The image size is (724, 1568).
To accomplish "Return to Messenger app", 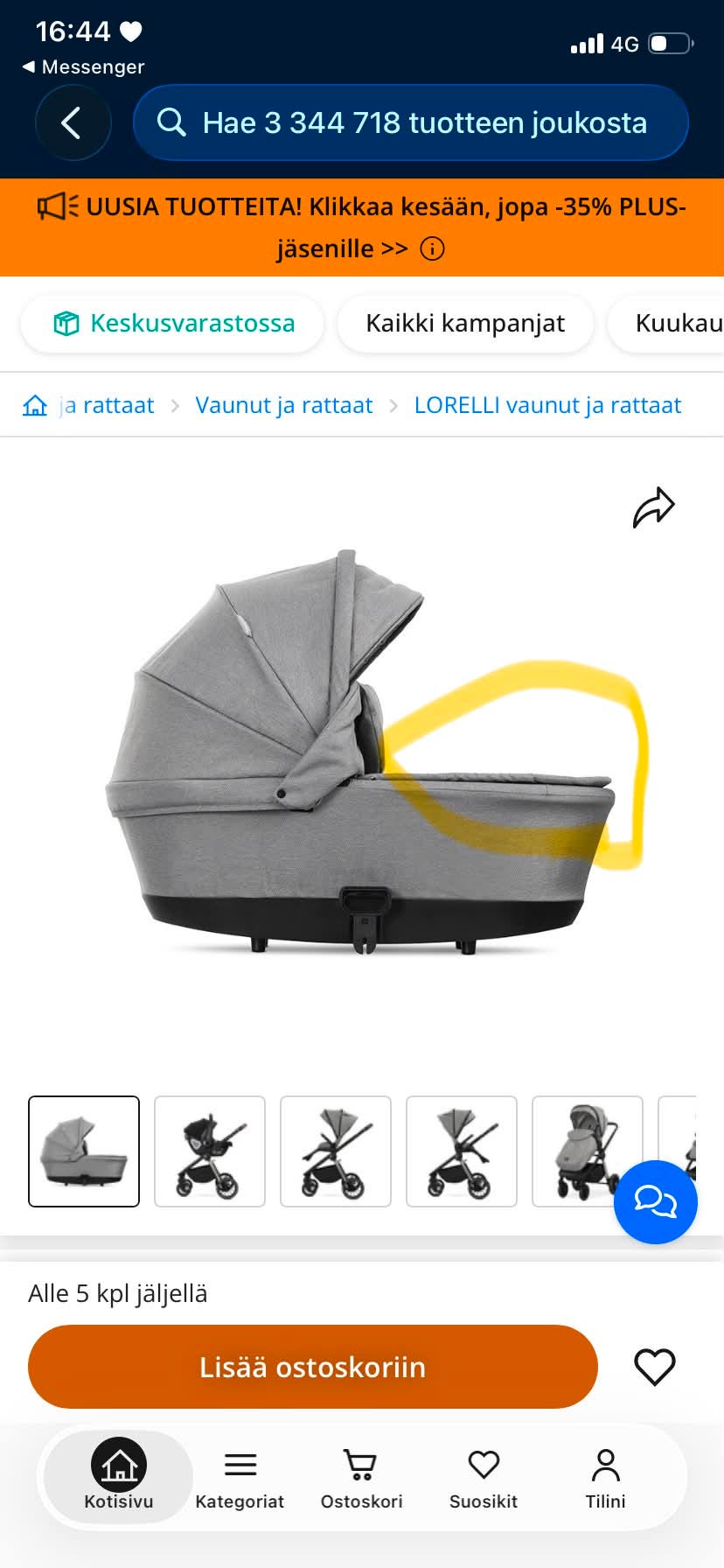I will [x=83, y=66].
